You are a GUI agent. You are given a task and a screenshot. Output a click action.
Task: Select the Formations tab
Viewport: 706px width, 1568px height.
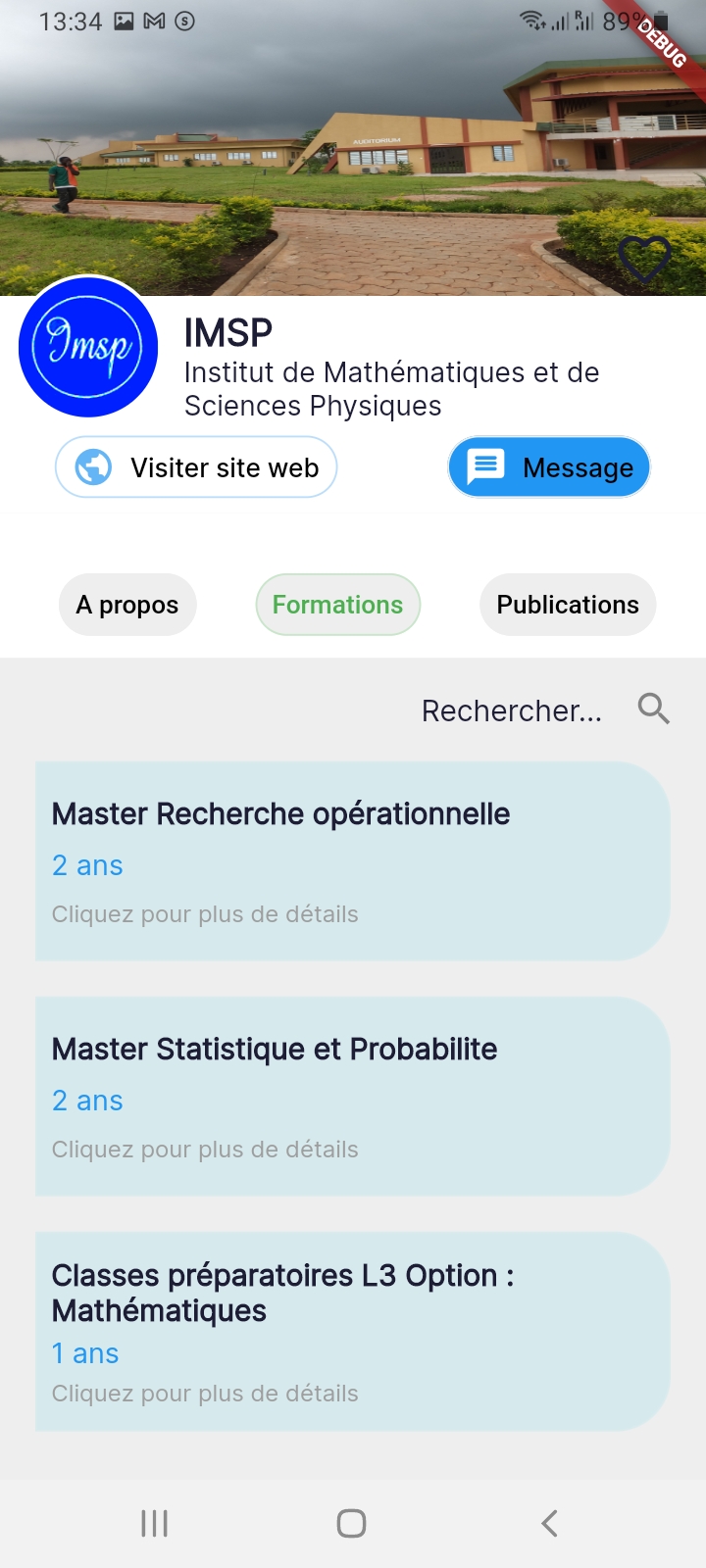point(337,605)
